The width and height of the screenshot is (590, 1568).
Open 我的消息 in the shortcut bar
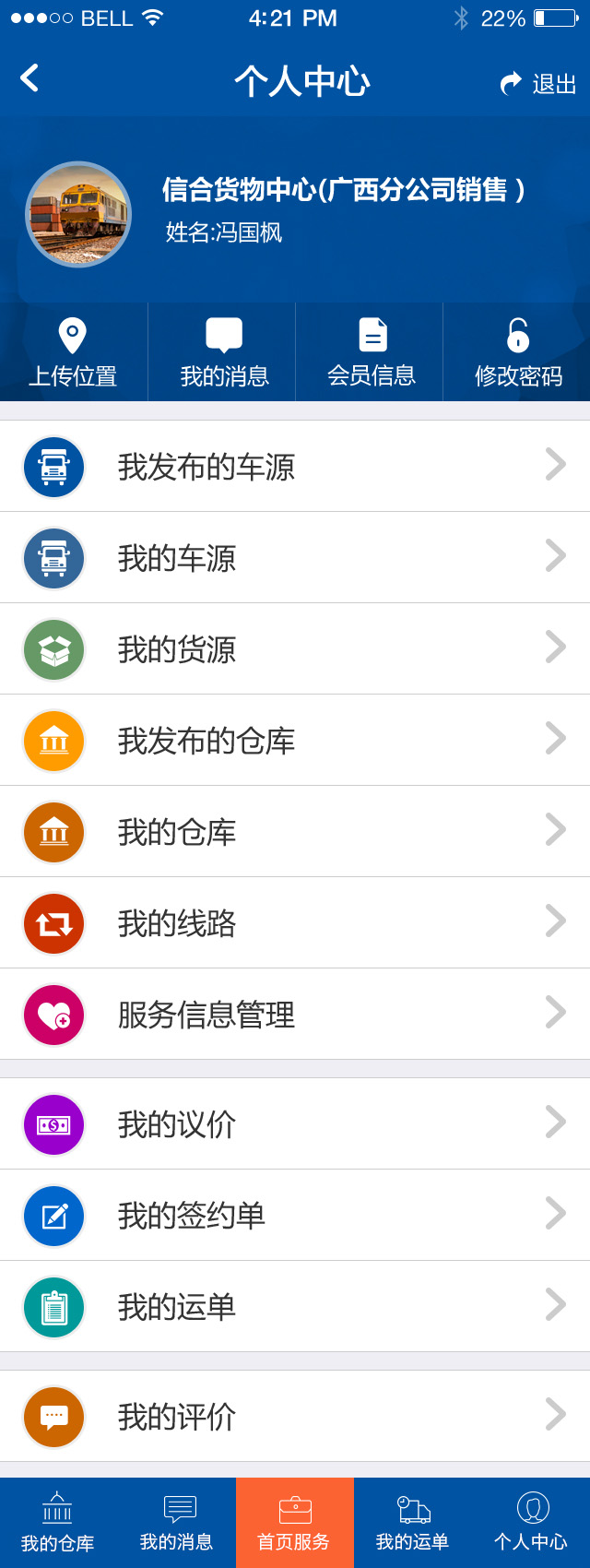[x=224, y=352]
